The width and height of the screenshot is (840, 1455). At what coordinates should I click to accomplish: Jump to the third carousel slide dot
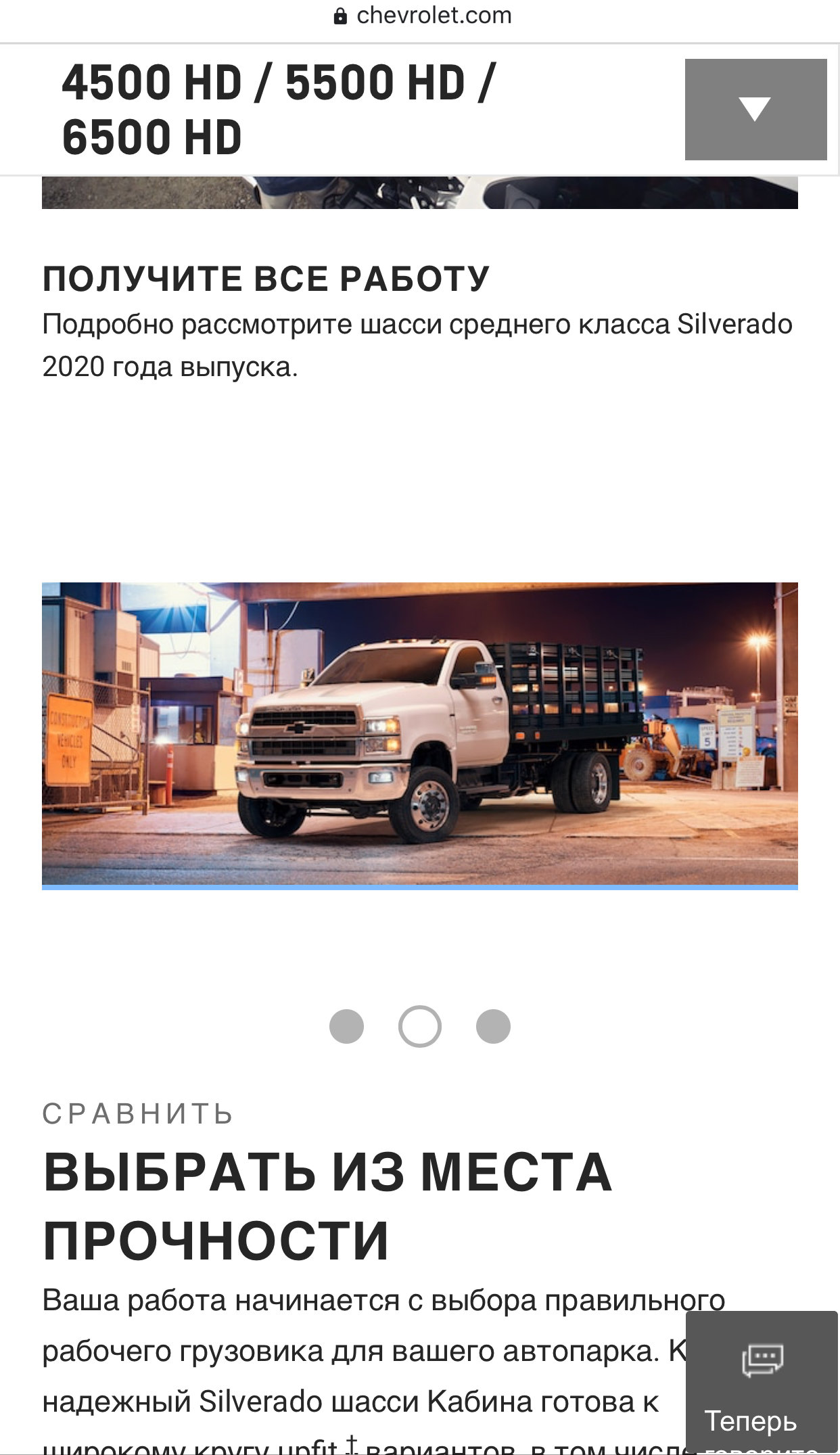(x=493, y=1026)
